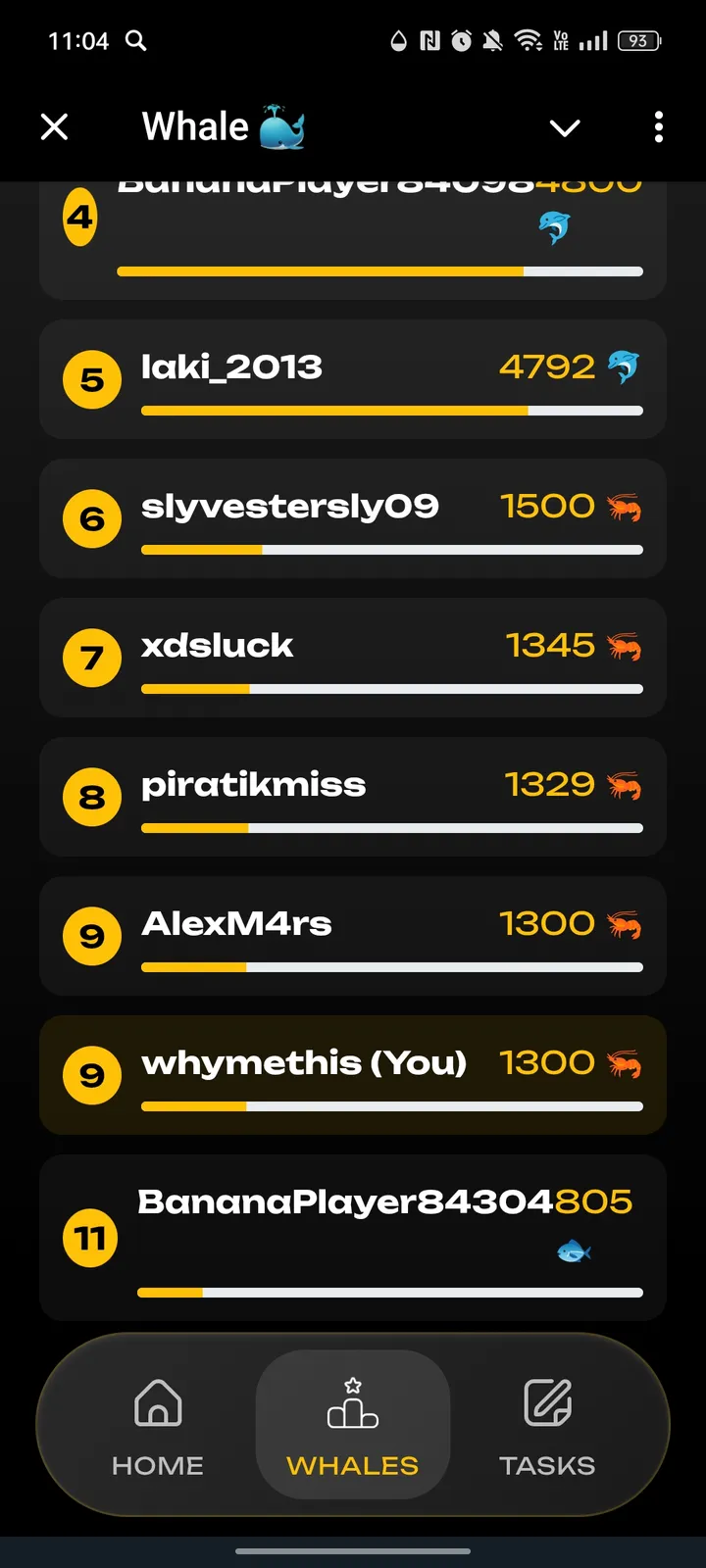Select the WHALES tab label
706x1568 pixels.
pos(352,1464)
